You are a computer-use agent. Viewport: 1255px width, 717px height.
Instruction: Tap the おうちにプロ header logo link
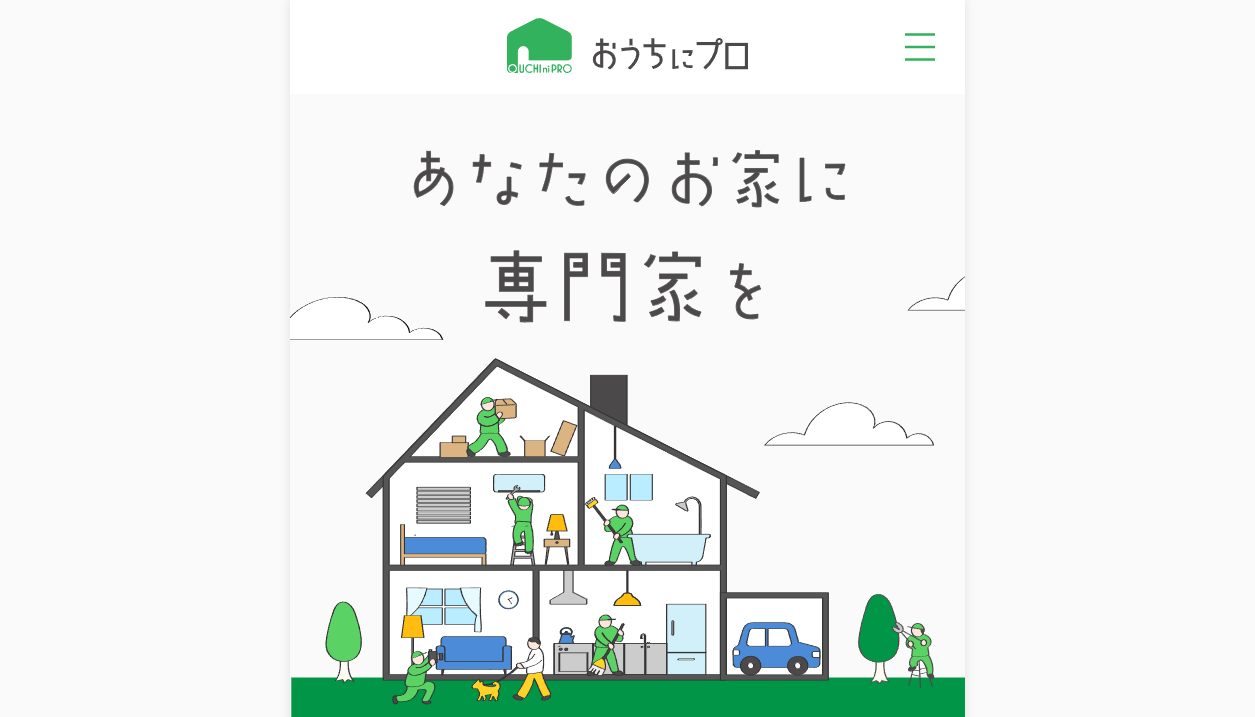[x=627, y=48]
